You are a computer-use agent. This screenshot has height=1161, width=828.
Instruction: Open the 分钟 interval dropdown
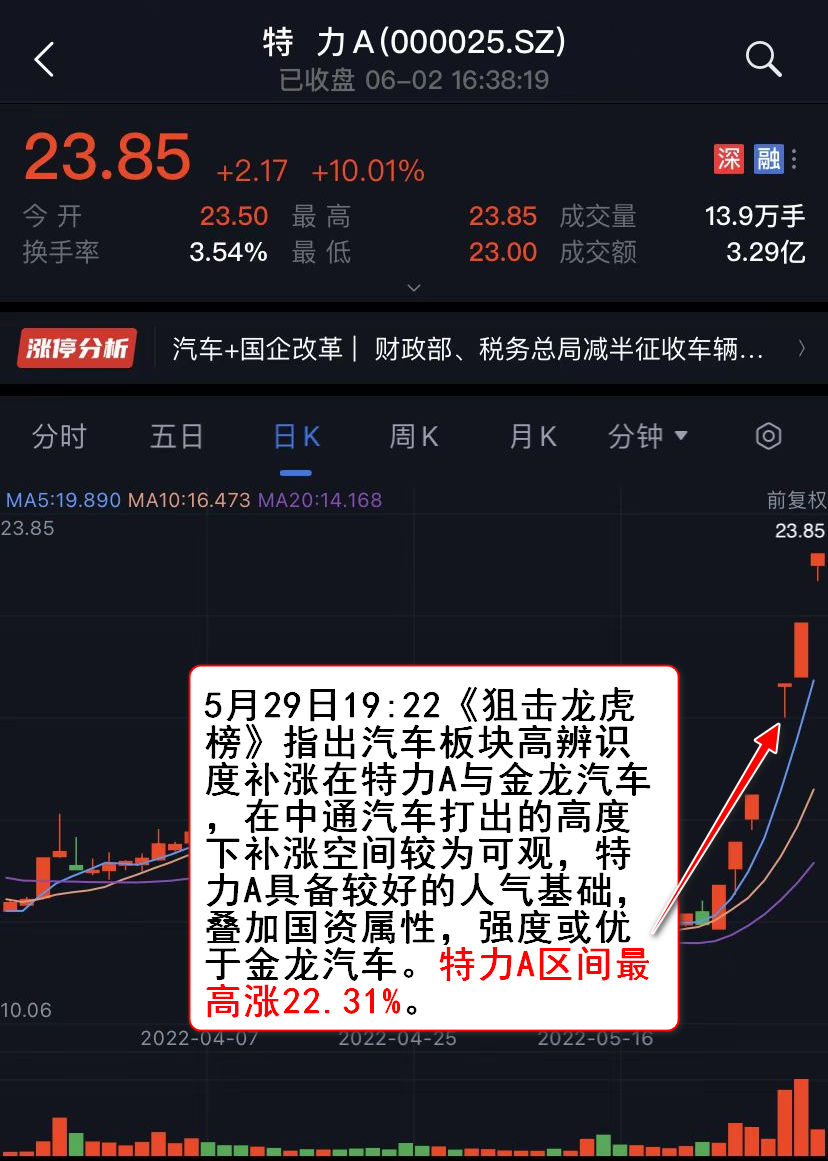648,437
